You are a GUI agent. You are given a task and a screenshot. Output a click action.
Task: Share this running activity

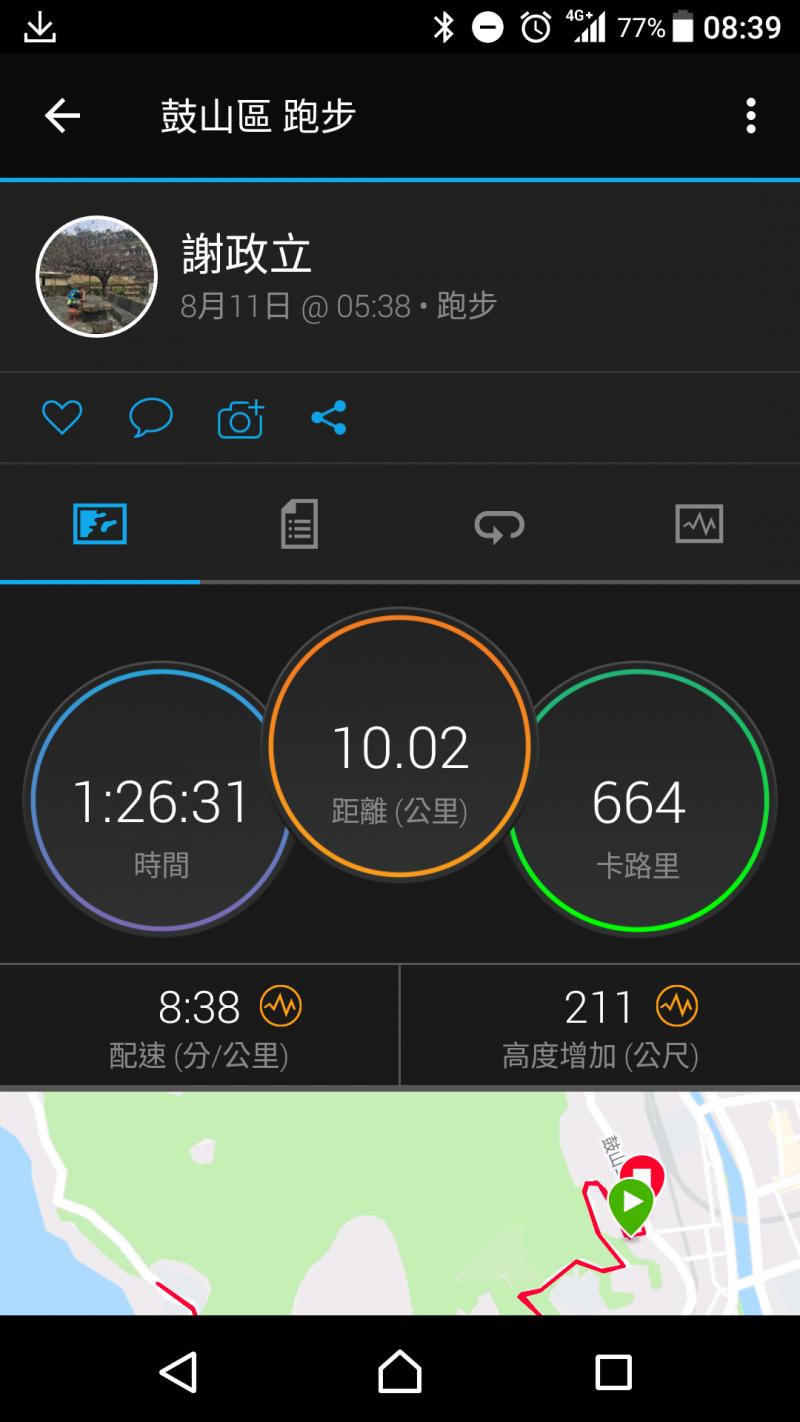(x=328, y=417)
